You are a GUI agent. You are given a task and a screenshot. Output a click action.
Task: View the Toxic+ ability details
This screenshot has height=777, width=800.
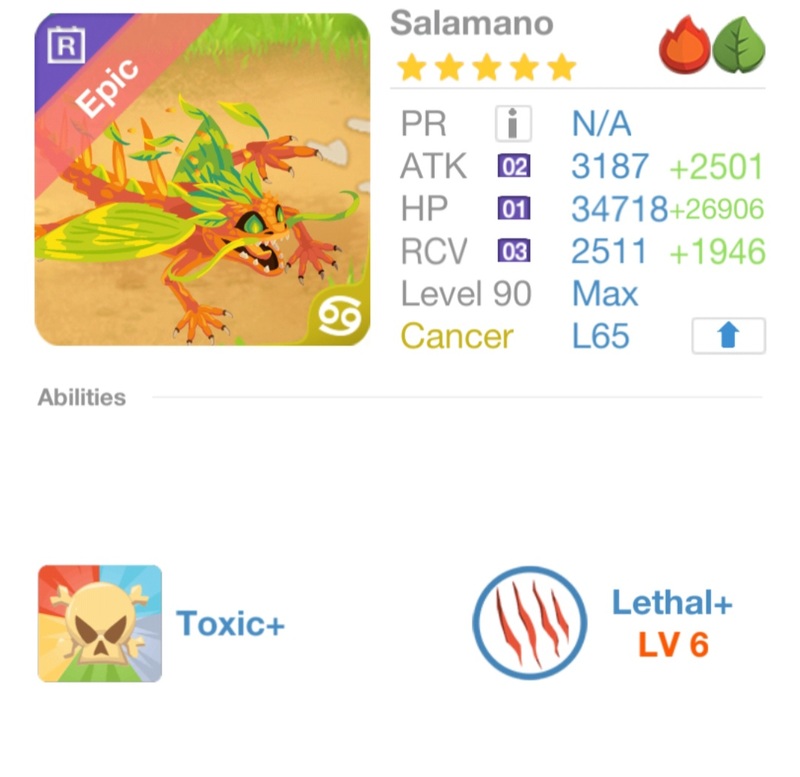point(100,624)
